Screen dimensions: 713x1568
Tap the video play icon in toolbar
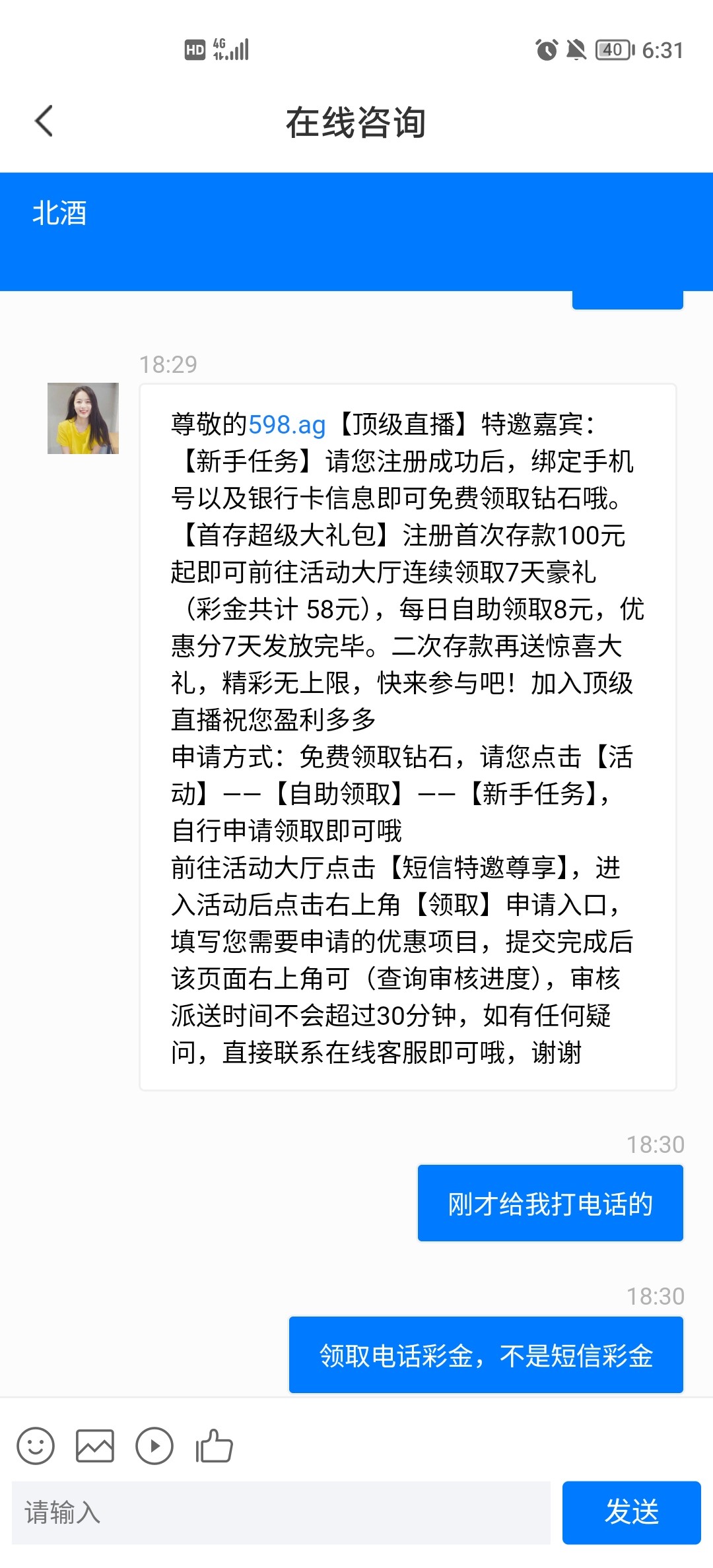pos(154,1447)
